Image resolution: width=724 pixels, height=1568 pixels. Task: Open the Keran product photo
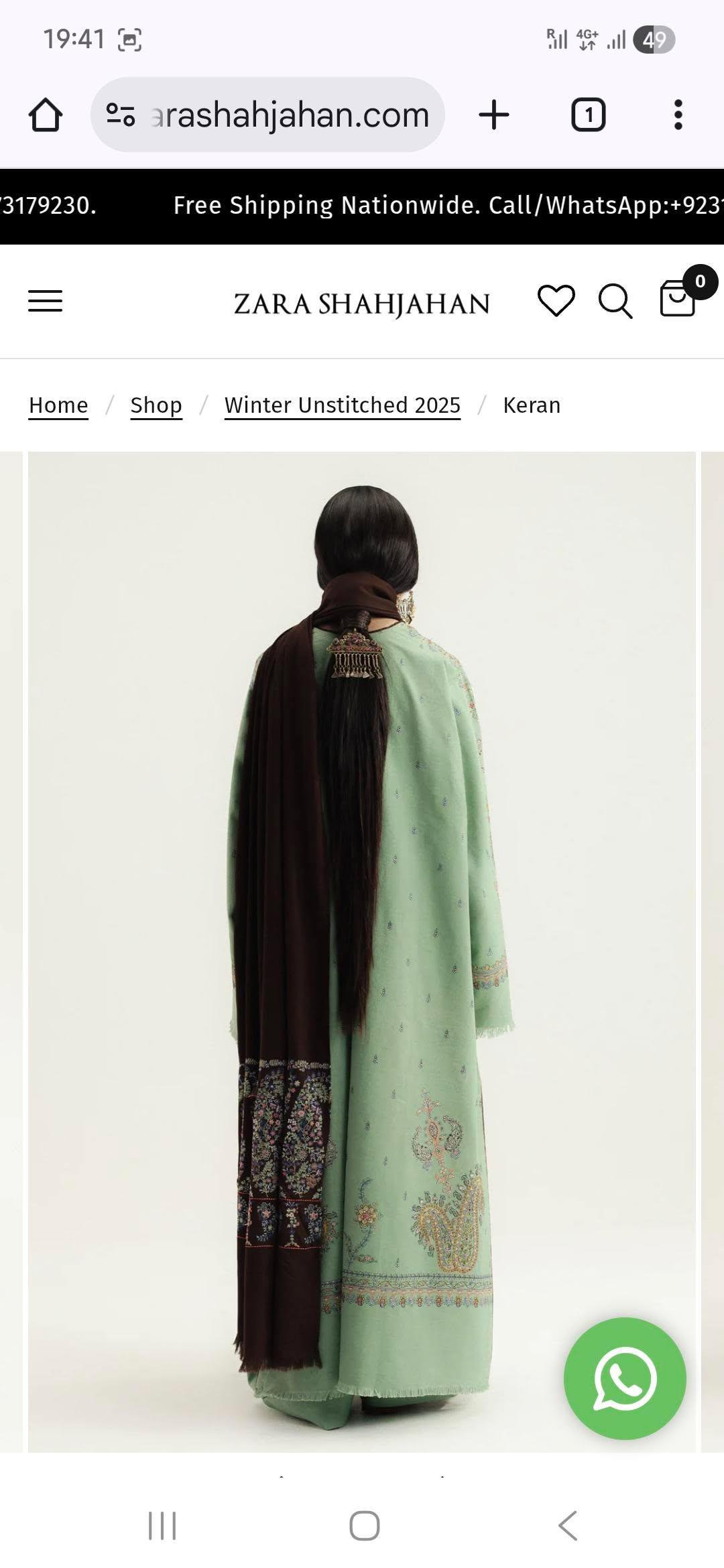tap(362, 938)
